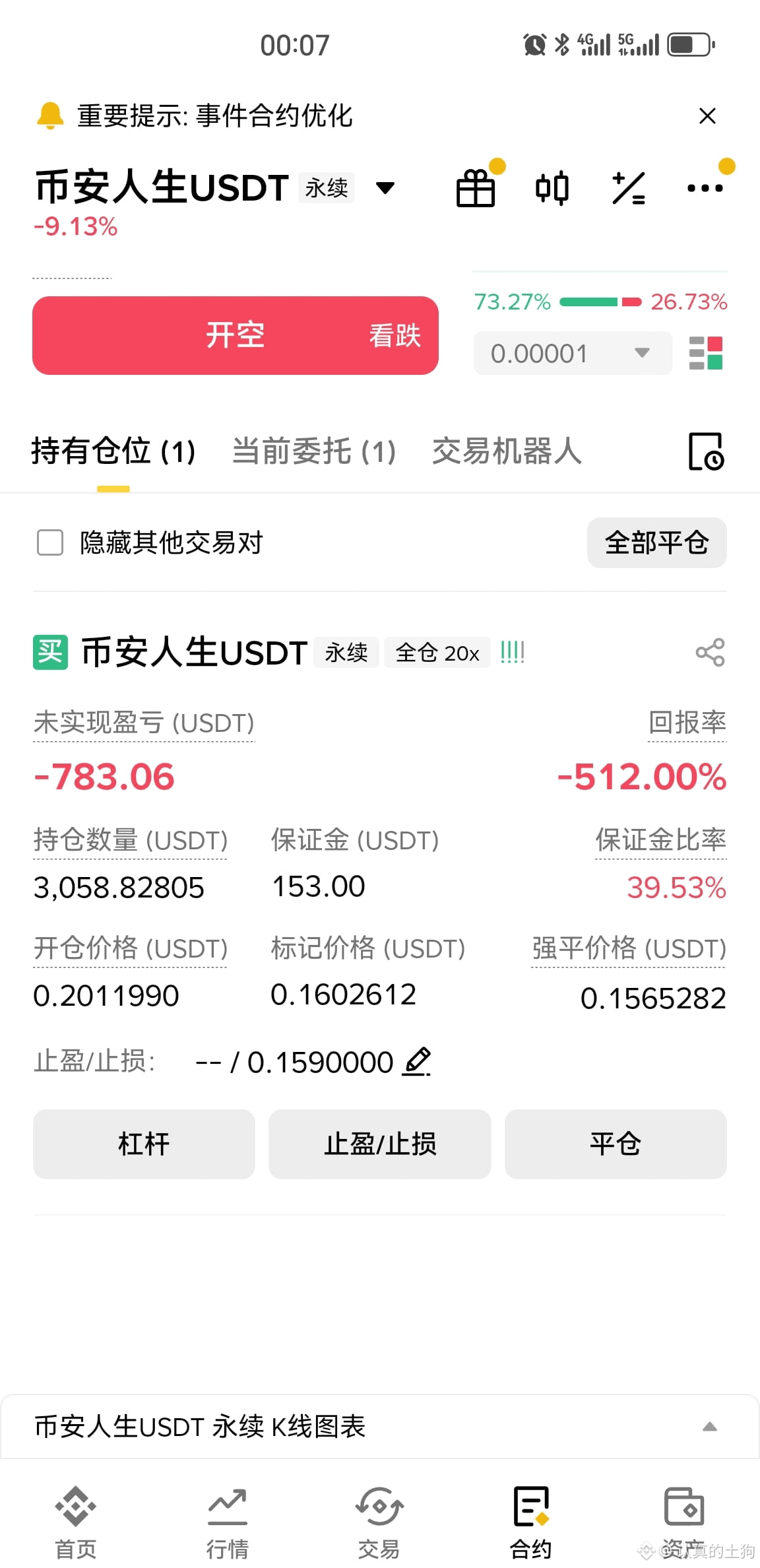Expand the 0.00001 price precision dropdown
The width and height of the screenshot is (760, 1568).
click(x=573, y=353)
